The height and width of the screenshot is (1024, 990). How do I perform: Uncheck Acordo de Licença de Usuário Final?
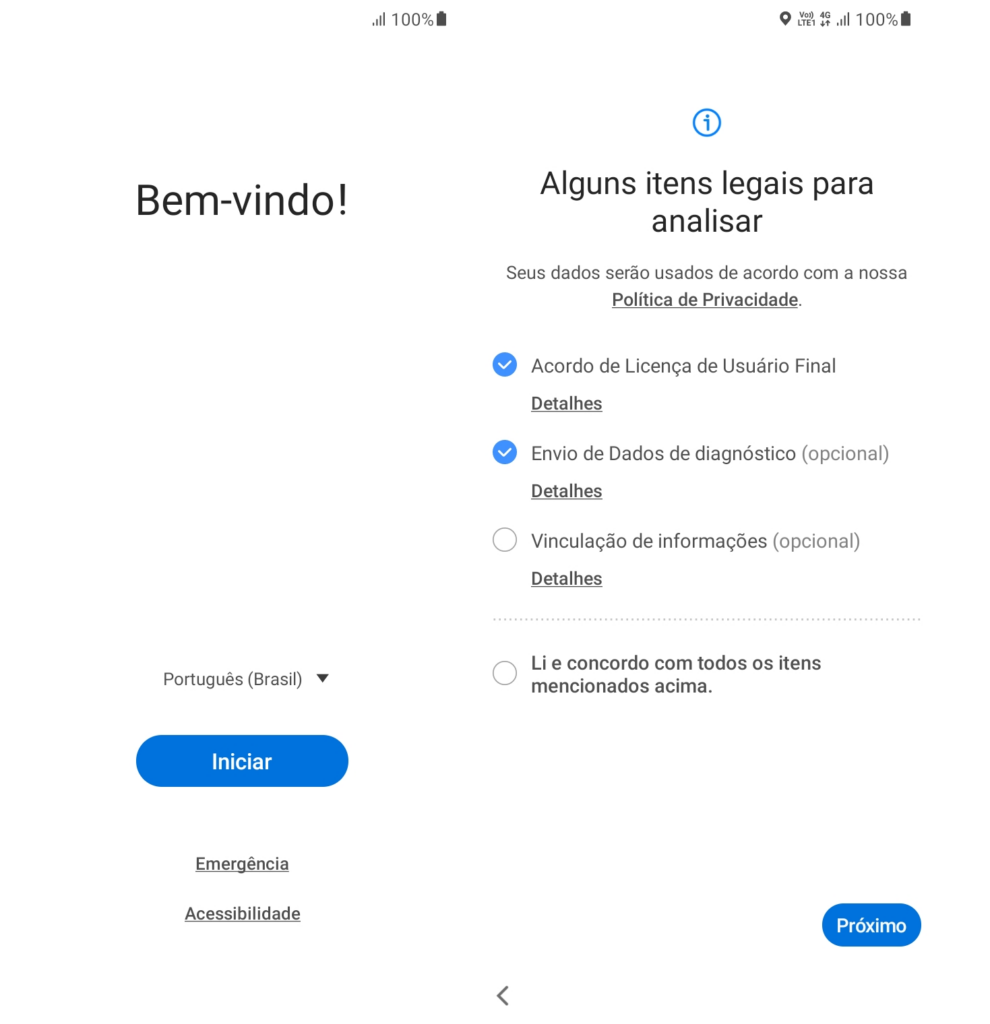tap(505, 365)
